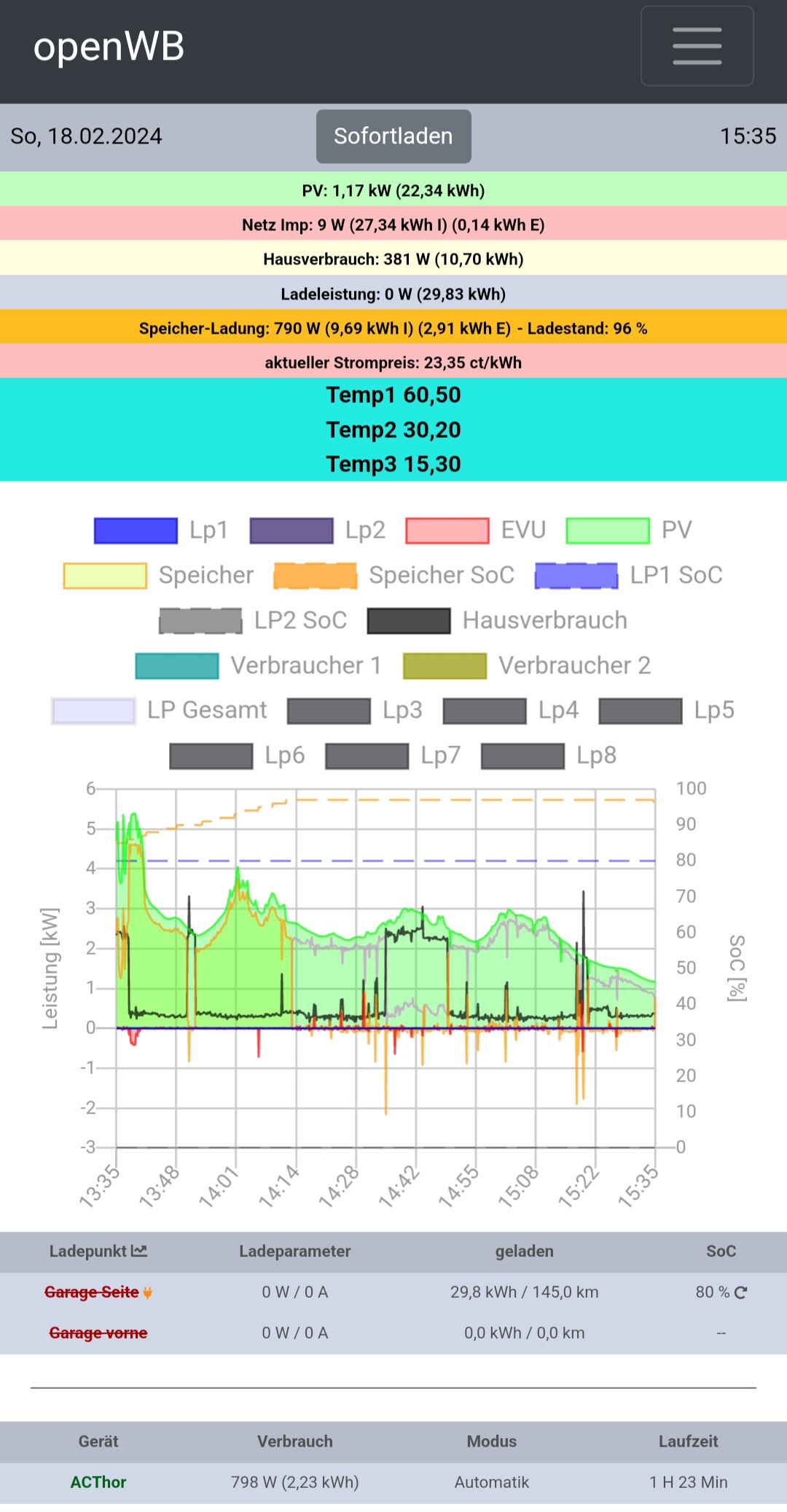
Task: Tap the ACThor device name
Action: [98, 1482]
